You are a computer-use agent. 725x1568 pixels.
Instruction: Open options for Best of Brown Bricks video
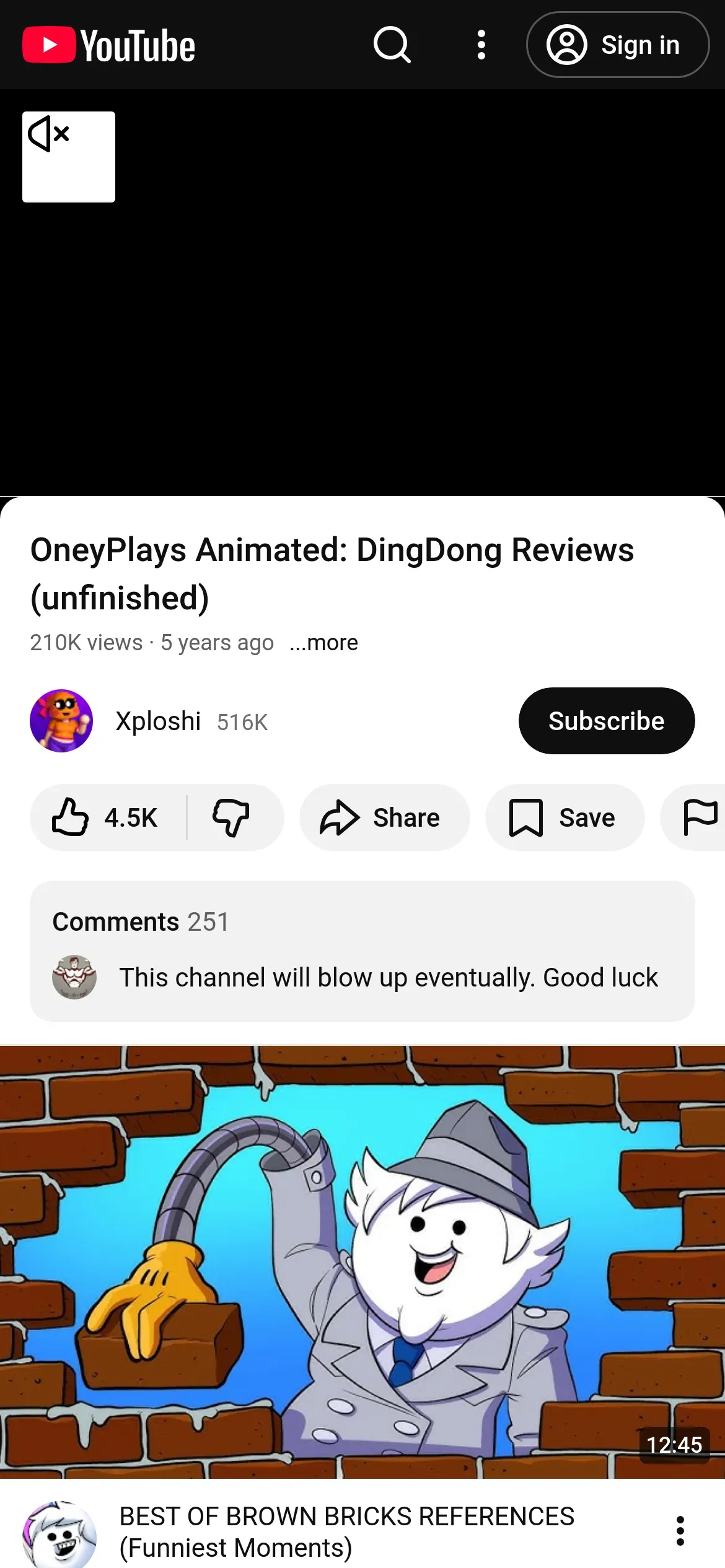pyautogui.click(x=680, y=1531)
